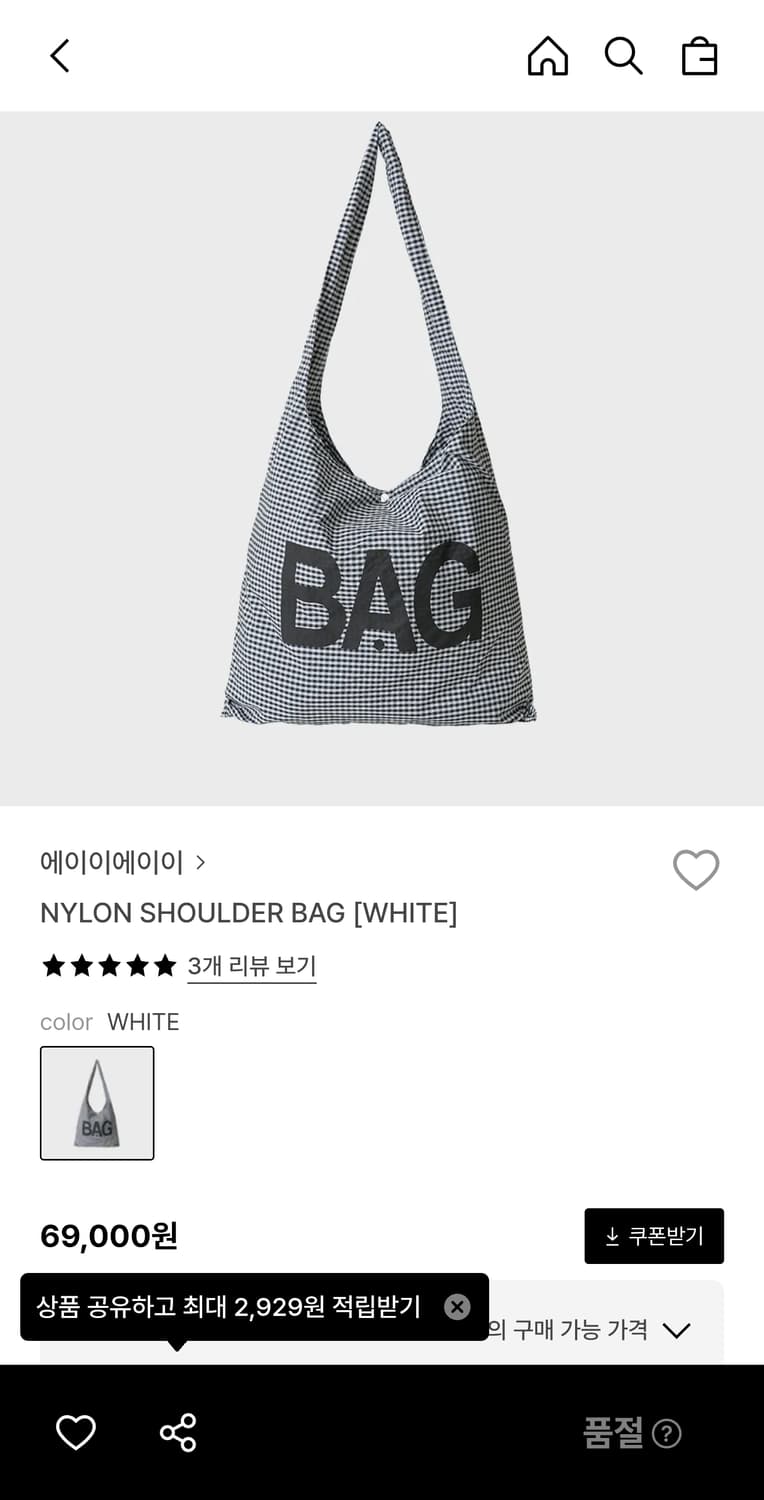Collapse the price info panel chevron
The height and width of the screenshot is (1500, 764).
click(677, 1330)
